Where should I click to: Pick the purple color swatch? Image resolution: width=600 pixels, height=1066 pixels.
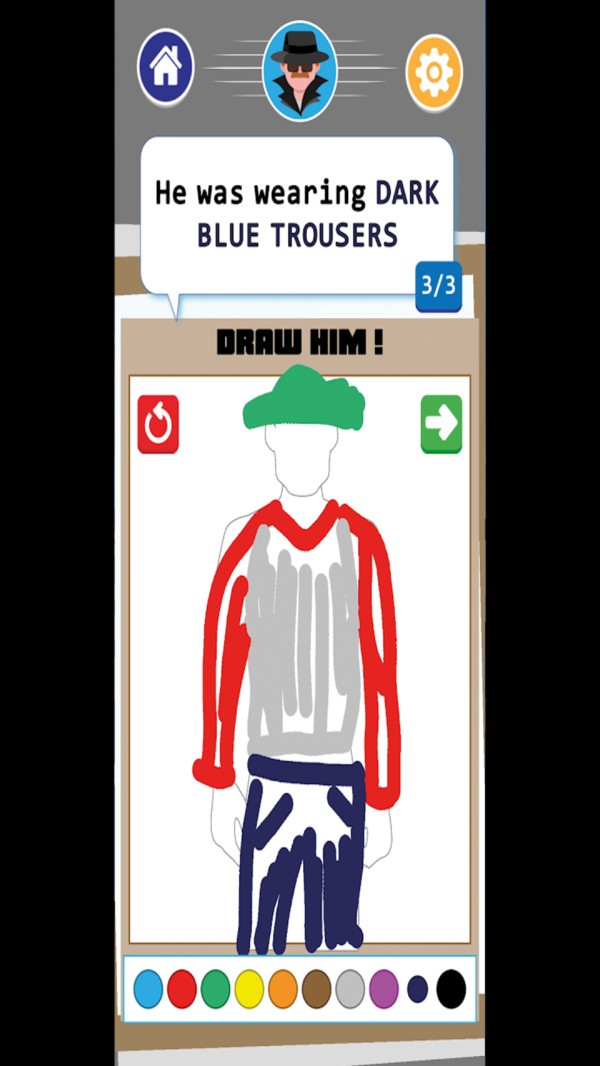pos(384,988)
